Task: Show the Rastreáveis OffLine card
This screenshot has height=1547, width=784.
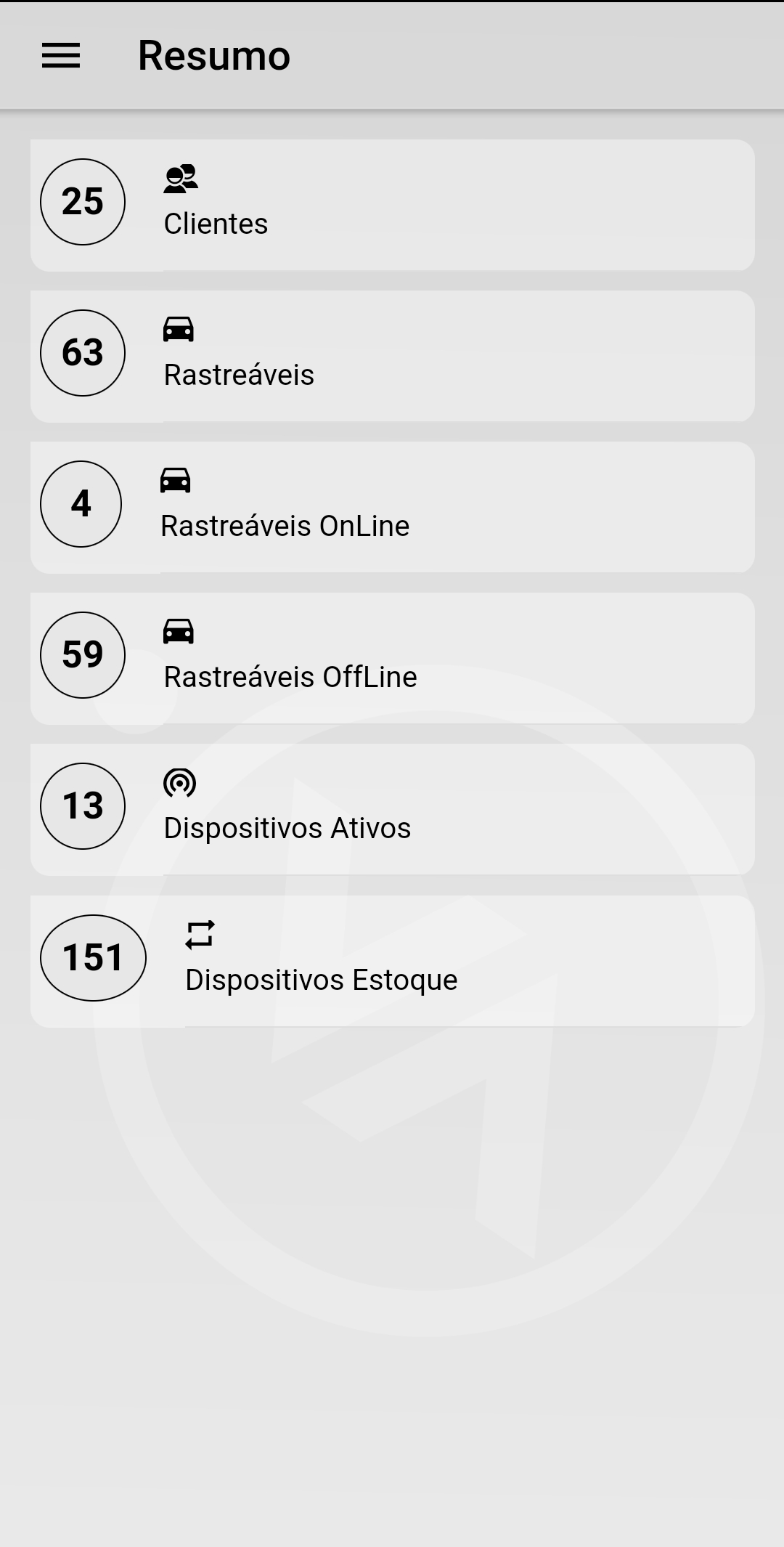Action: pos(392,658)
